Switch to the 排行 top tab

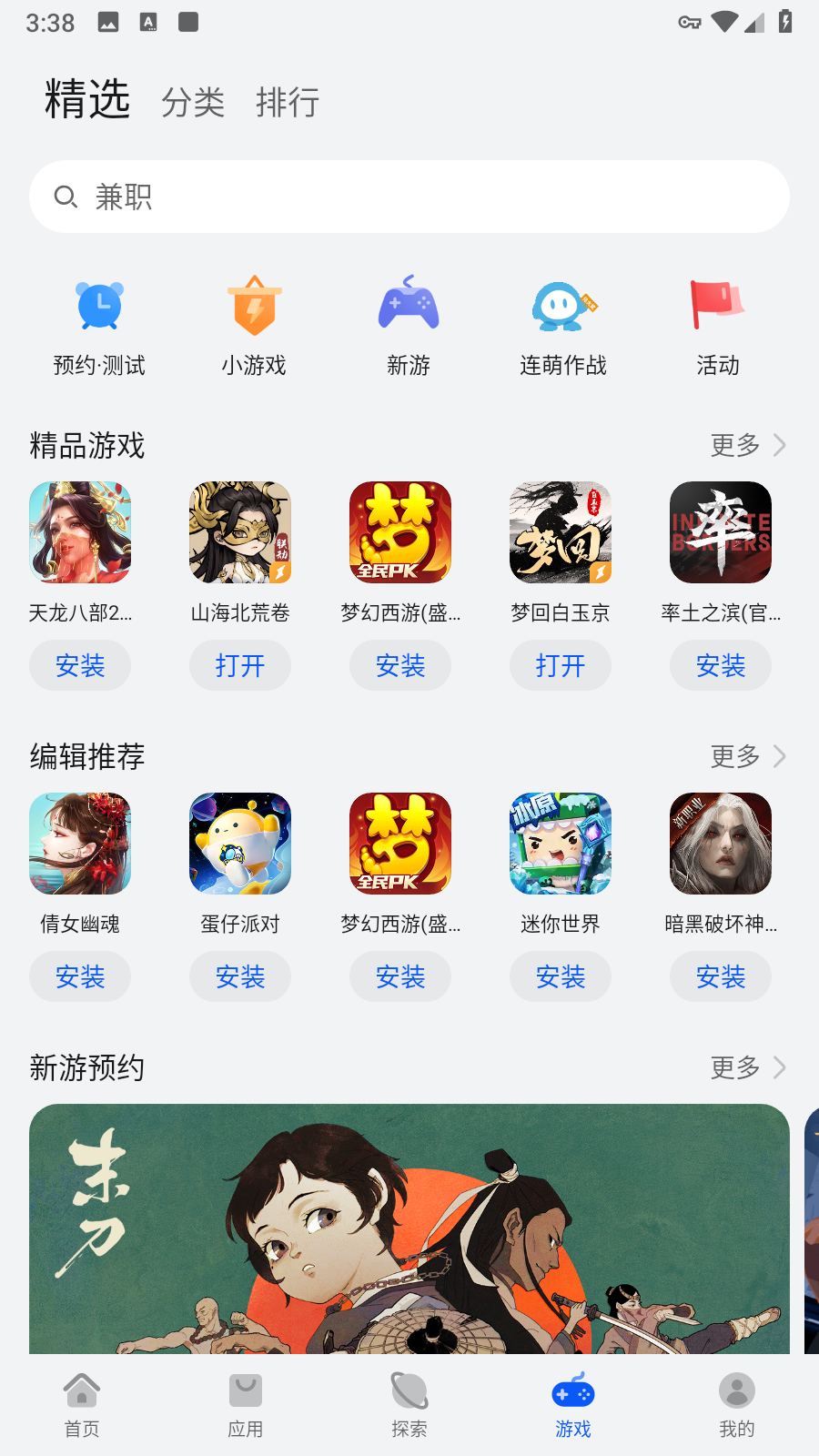point(288,103)
